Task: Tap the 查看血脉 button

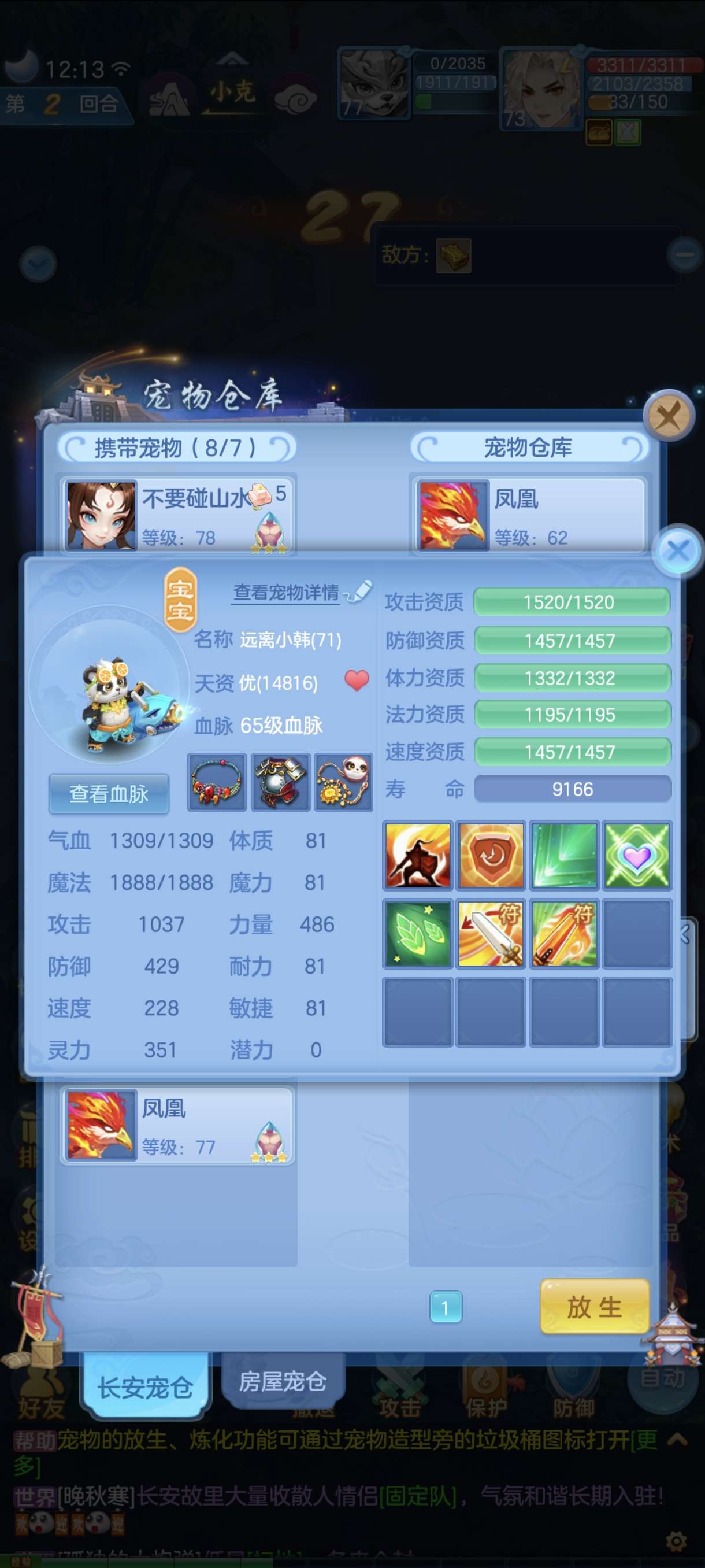Action: click(x=109, y=794)
